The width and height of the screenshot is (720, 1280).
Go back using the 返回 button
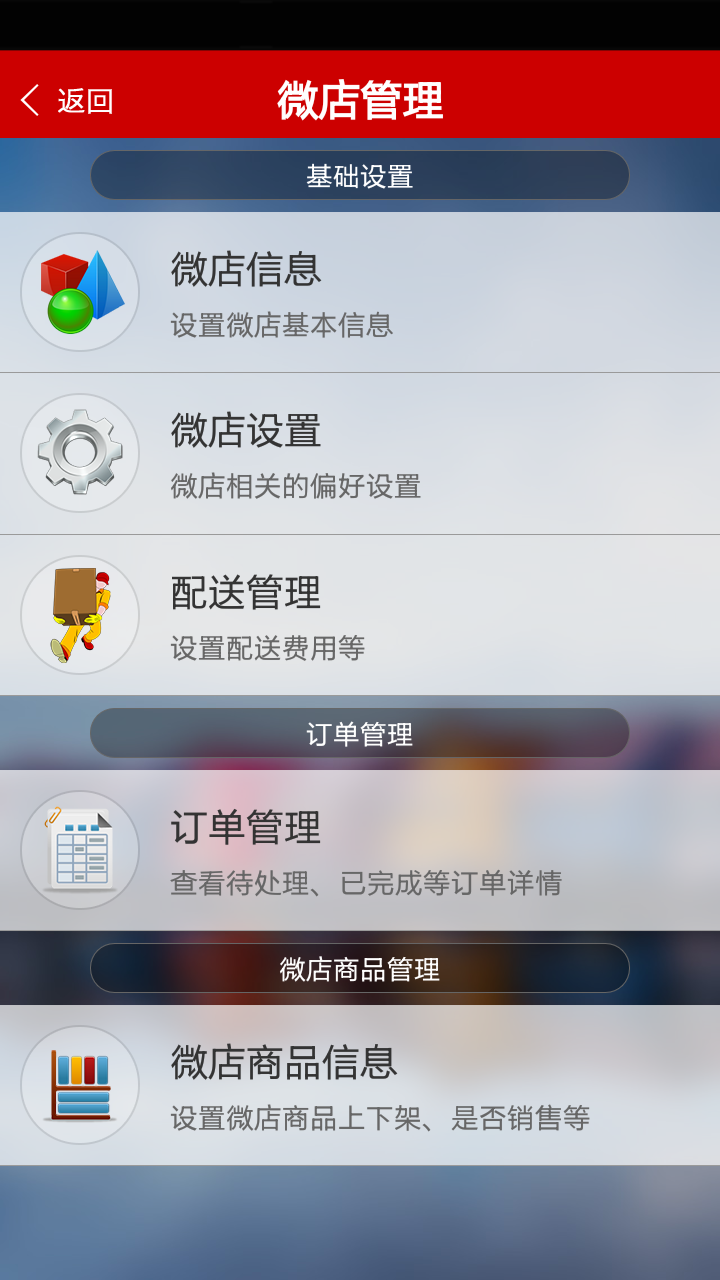(x=66, y=100)
